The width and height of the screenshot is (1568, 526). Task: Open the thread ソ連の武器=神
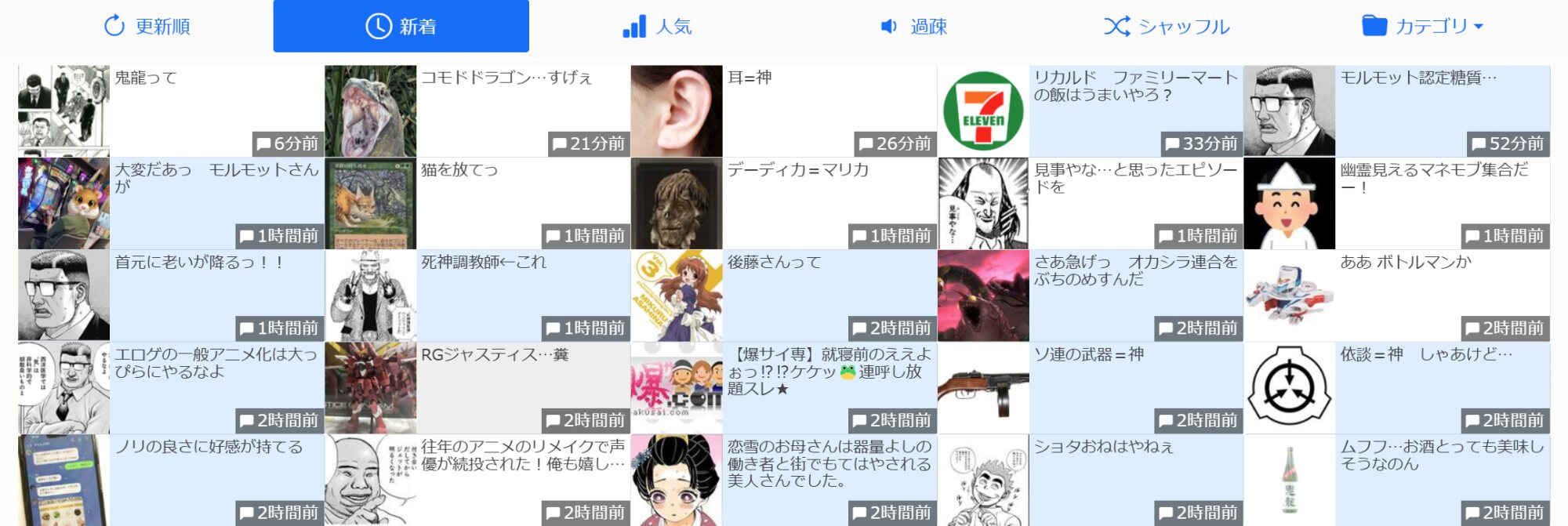1091,388
